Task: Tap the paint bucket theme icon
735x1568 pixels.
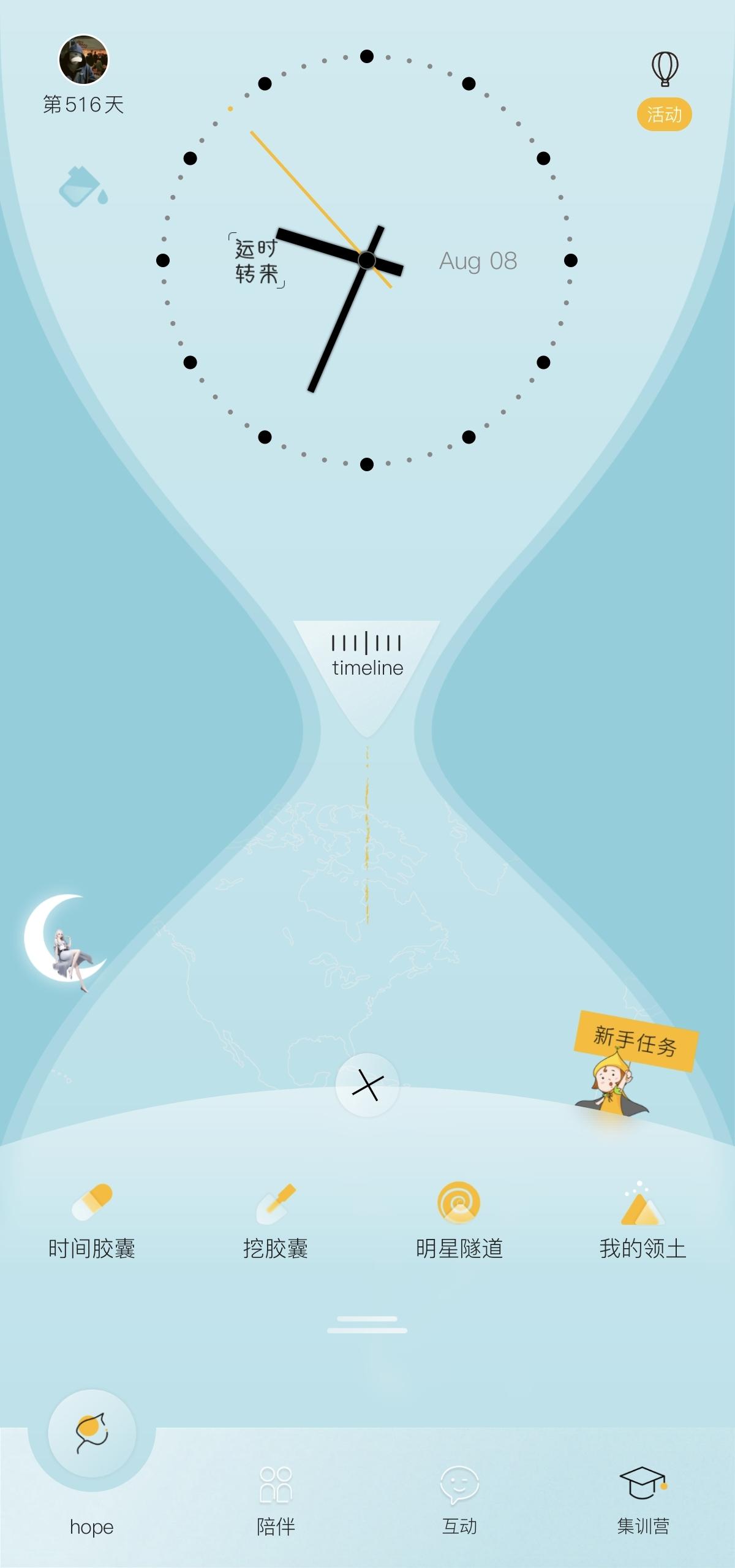Action: click(x=83, y=186)
